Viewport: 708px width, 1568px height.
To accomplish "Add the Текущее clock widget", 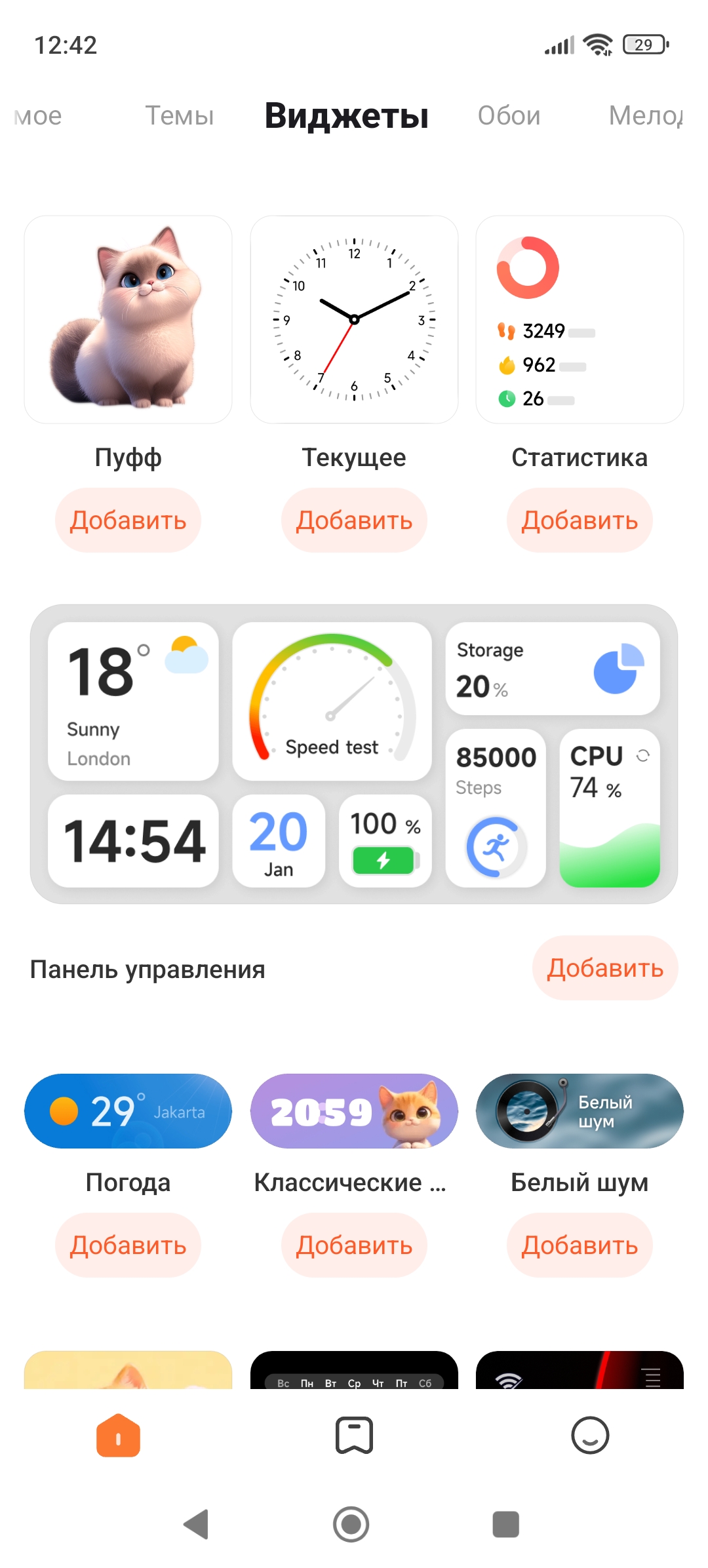I will click(354, 520).
